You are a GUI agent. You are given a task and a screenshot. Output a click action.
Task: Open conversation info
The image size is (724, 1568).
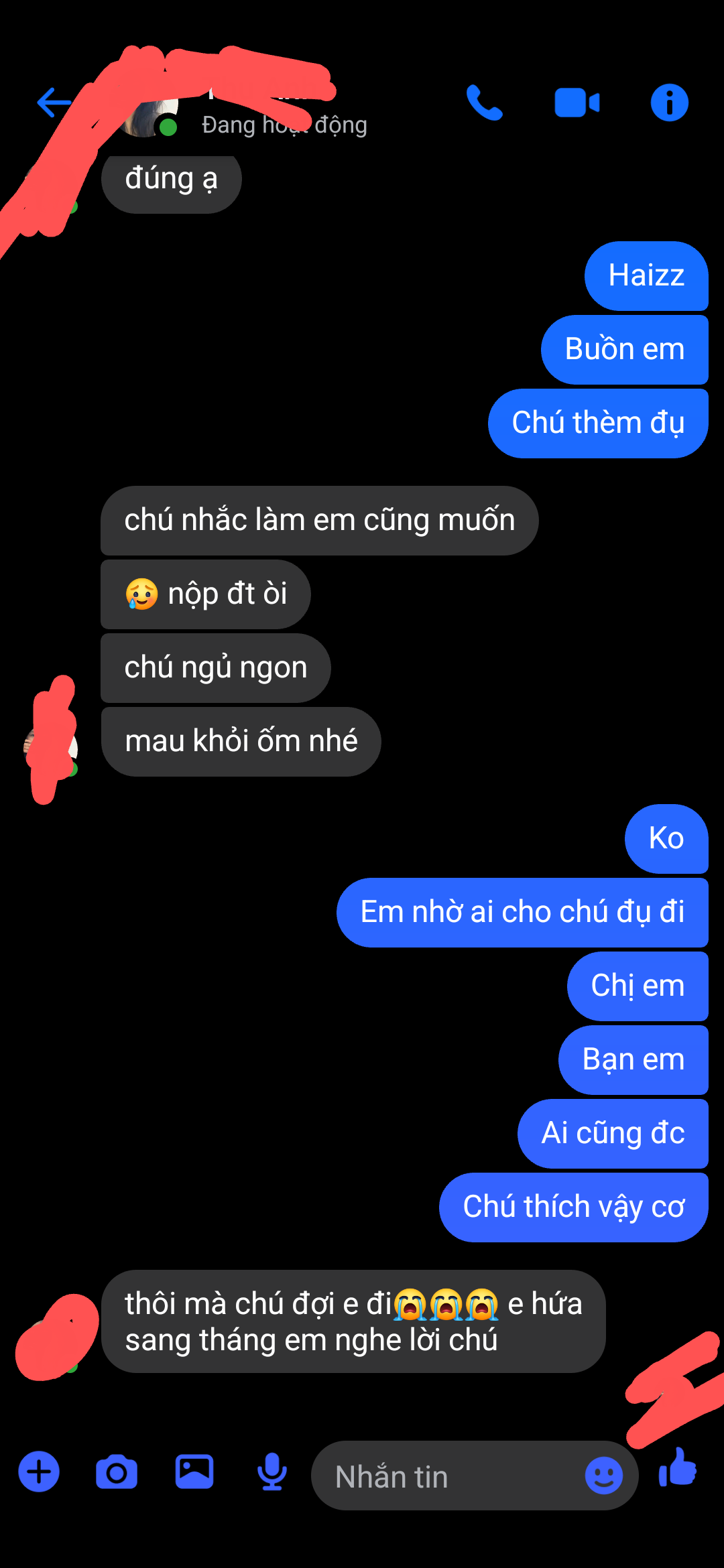click(669, 103)
